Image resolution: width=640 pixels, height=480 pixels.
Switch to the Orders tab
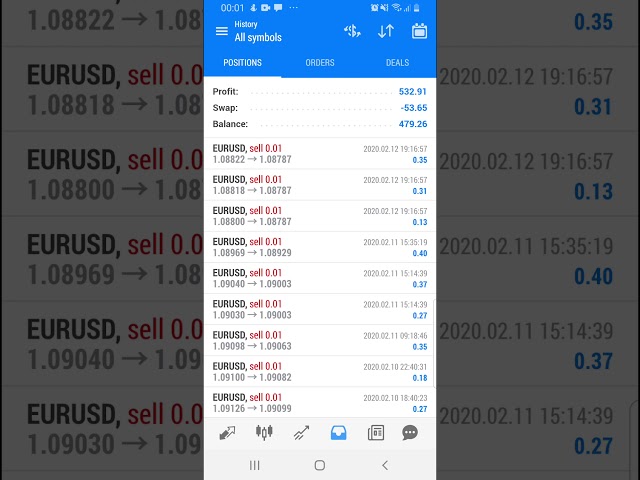click(320, 62)
